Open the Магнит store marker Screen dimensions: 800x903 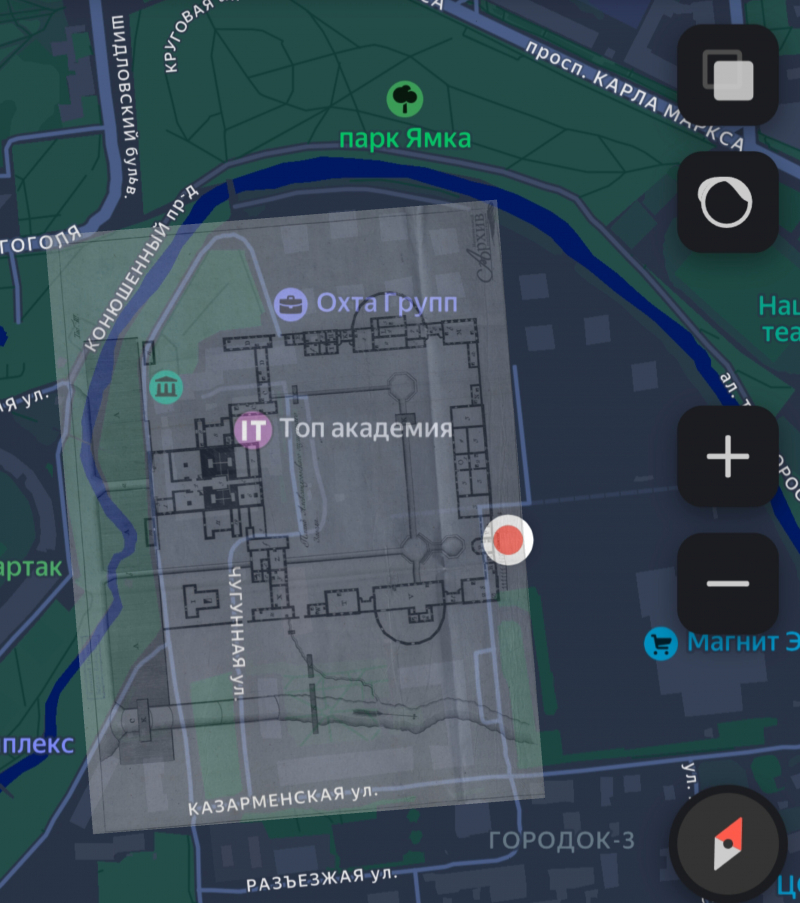660,643
